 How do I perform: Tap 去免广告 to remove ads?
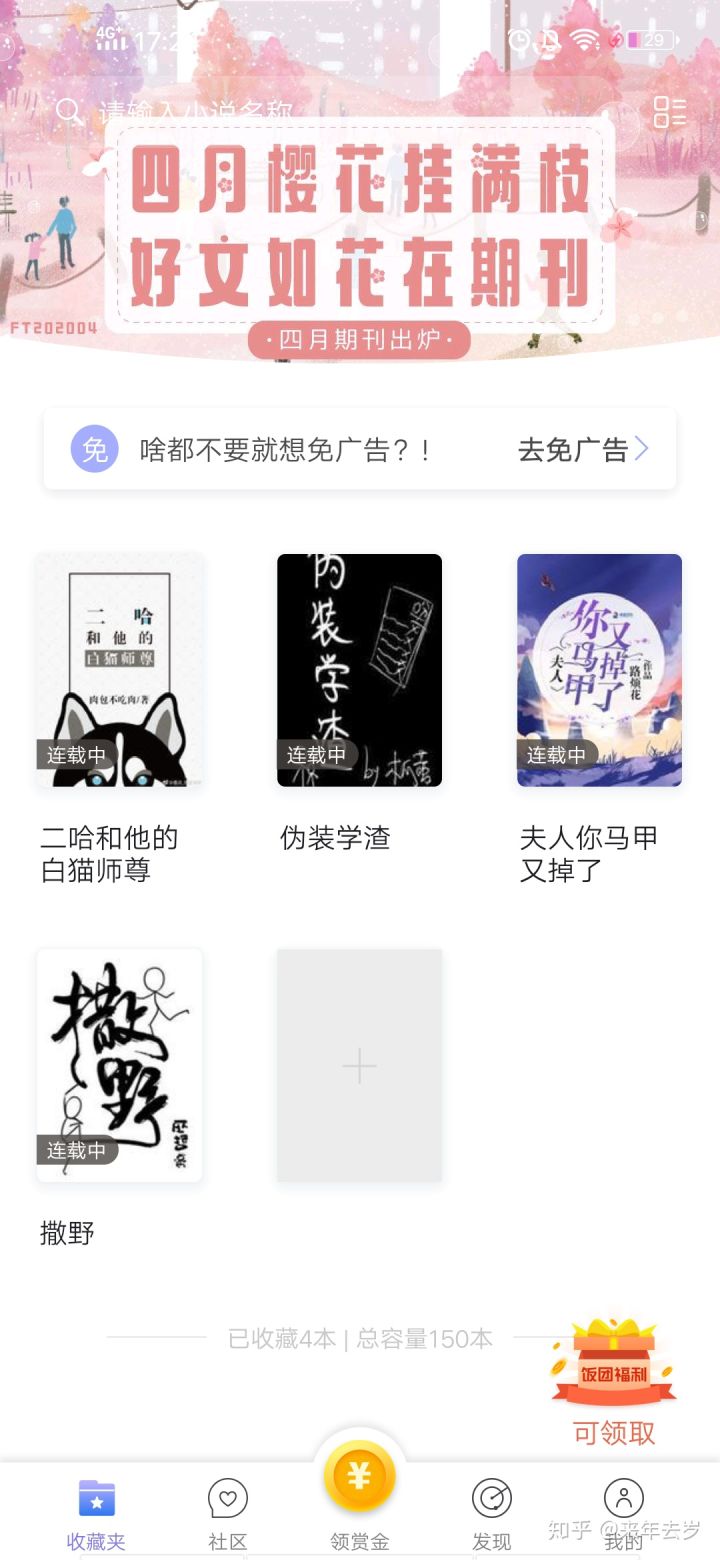tap(583, 450)
